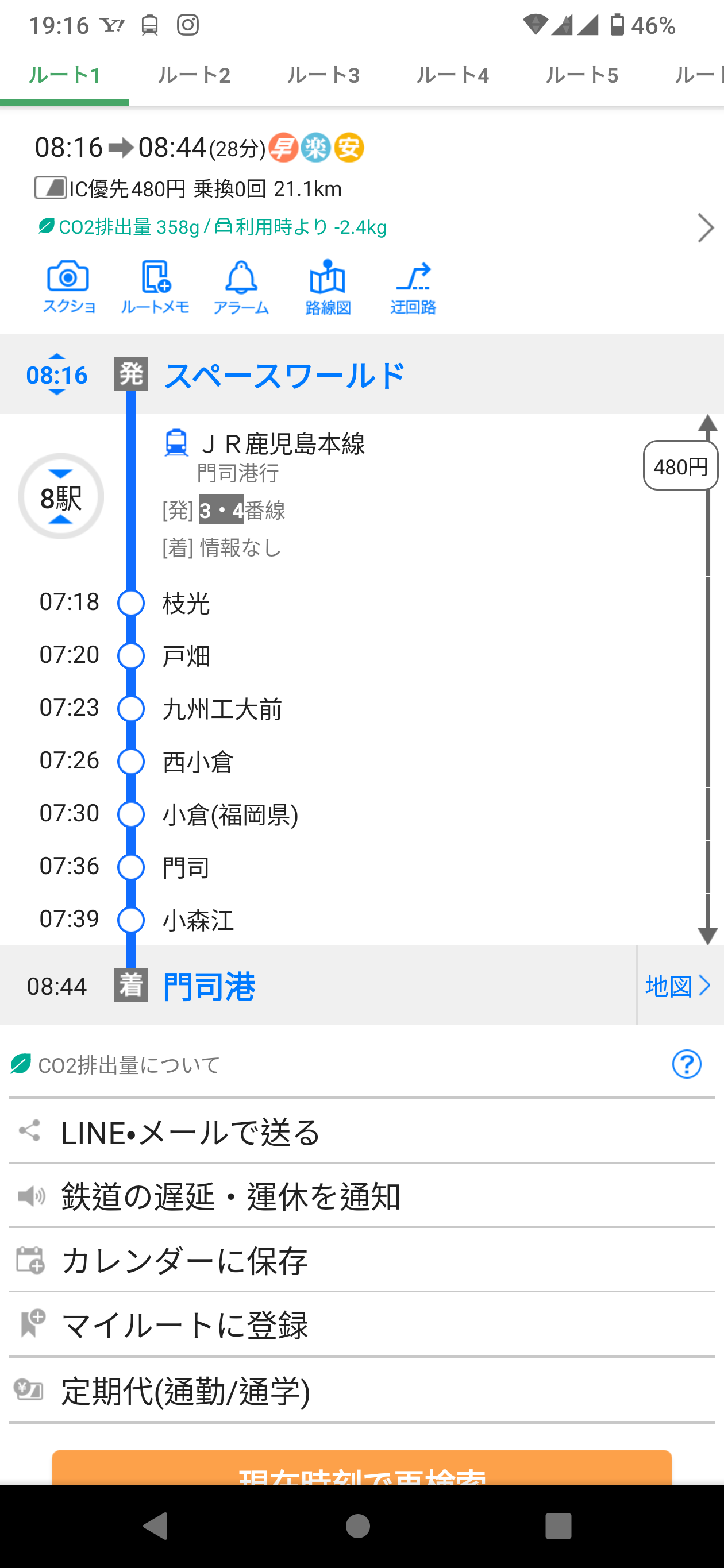This screenshot has height=1568, width=724.
Task: Open the 路線図 route map
Action: click(x=328, y=287)
